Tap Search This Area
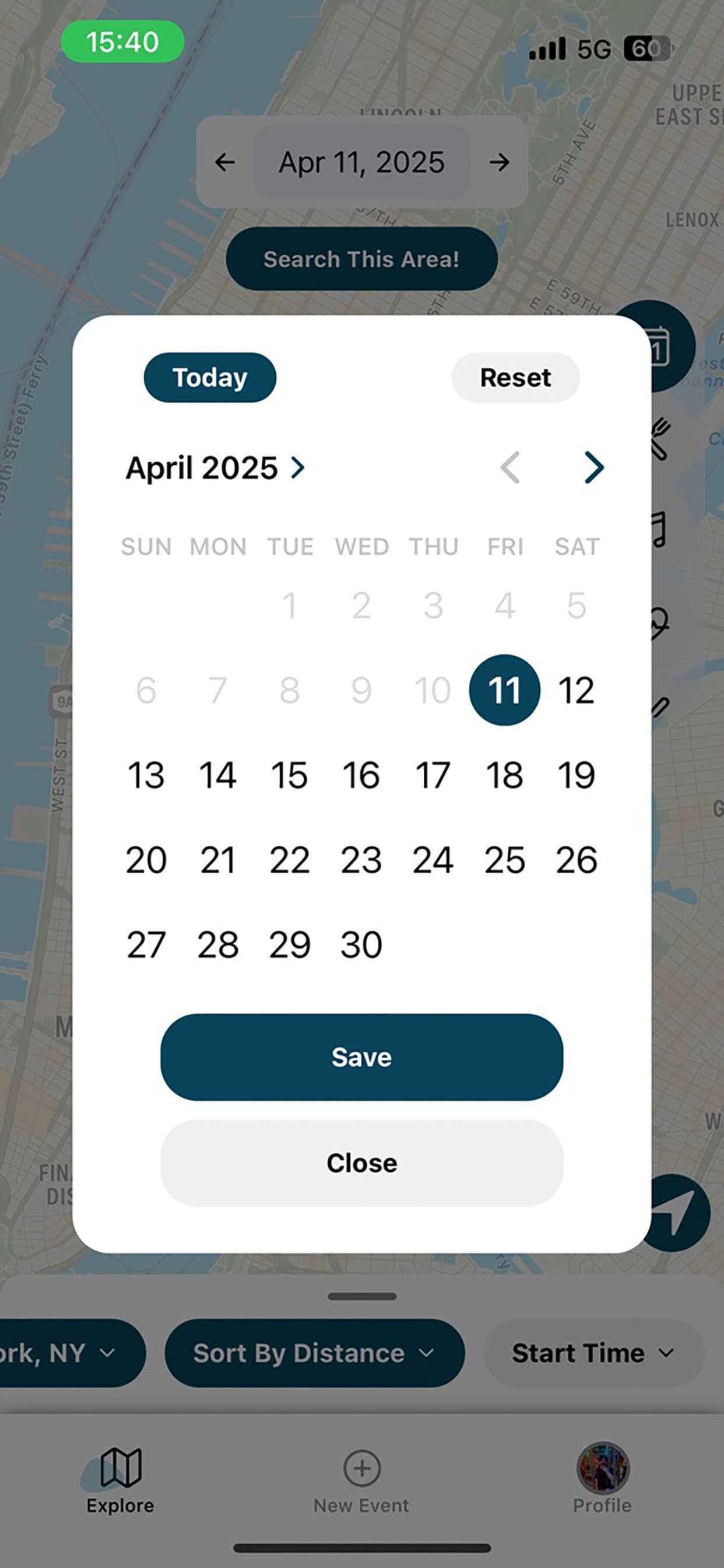The height and width of the screenshot is (1568, 724). click(361, 258)
